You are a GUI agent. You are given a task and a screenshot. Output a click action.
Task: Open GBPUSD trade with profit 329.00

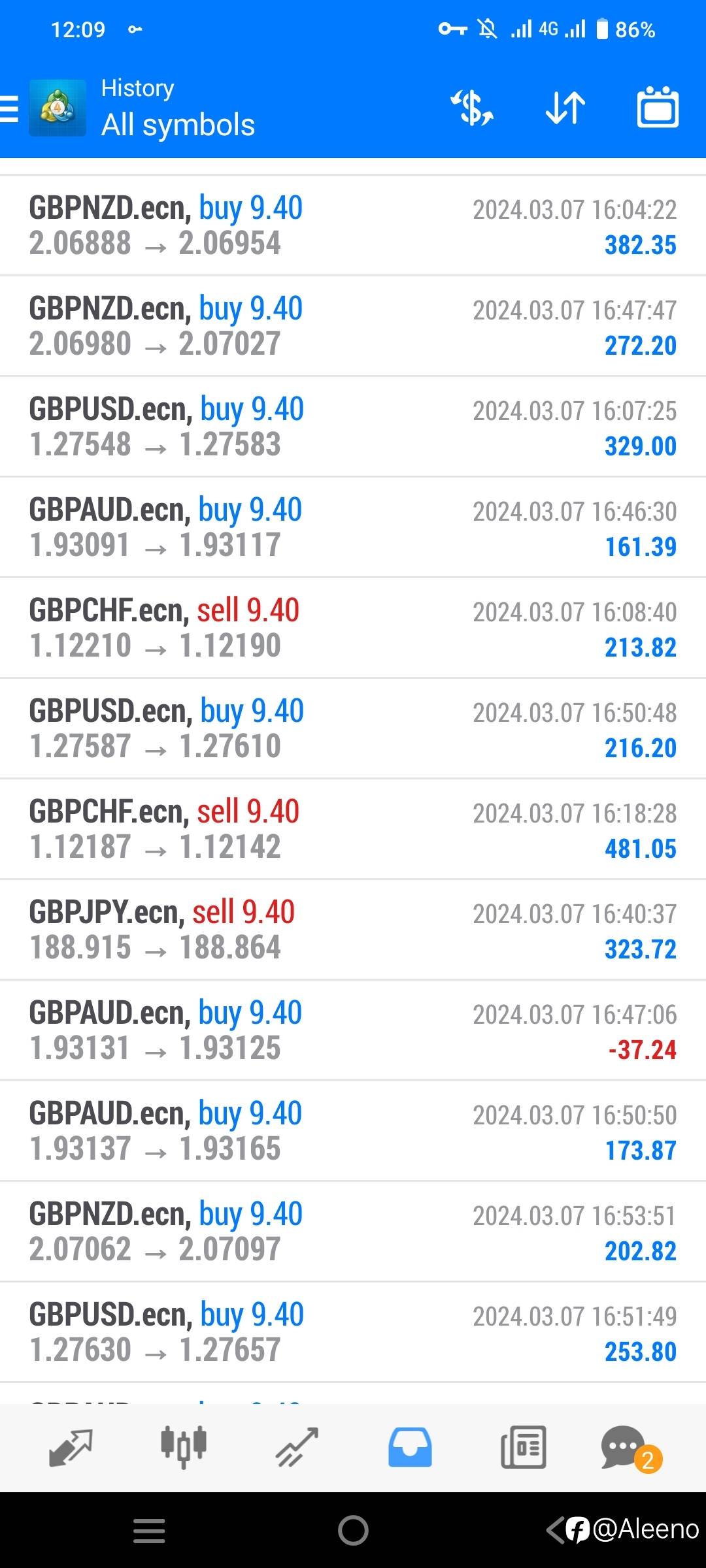click(353, 427)
